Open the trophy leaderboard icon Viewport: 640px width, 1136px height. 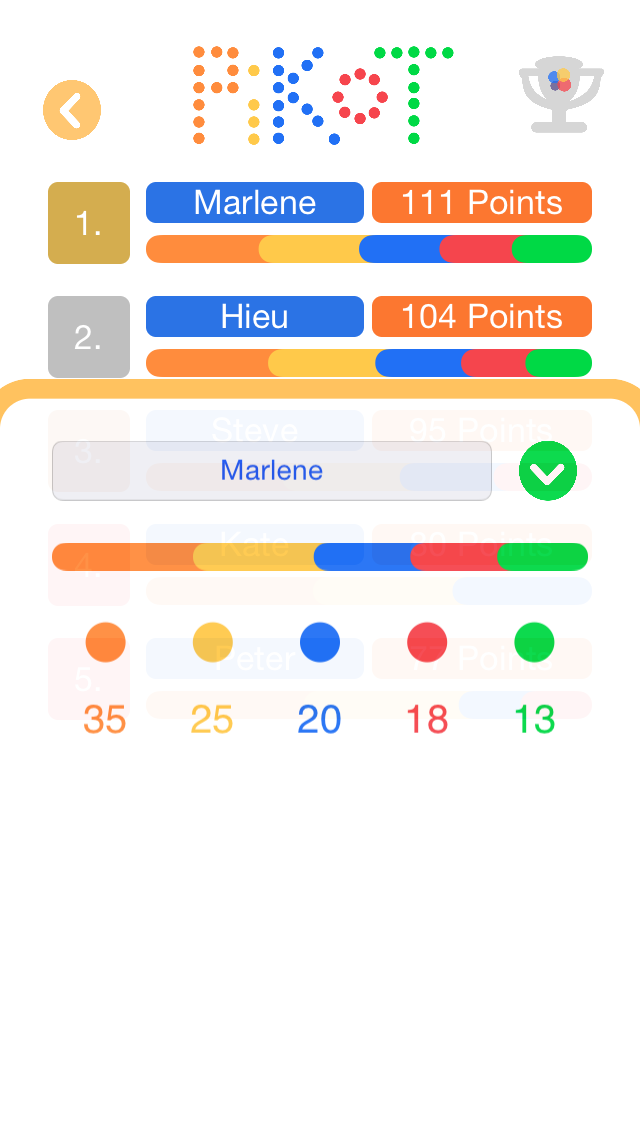[x=561, y=95]
